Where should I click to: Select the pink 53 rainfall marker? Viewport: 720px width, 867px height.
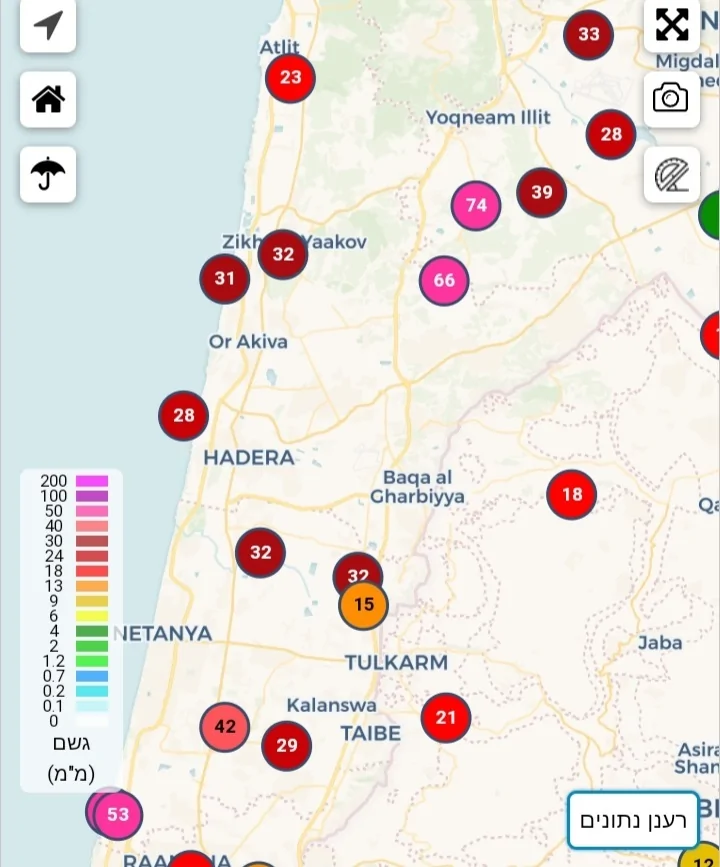click(x=119, y=814)
